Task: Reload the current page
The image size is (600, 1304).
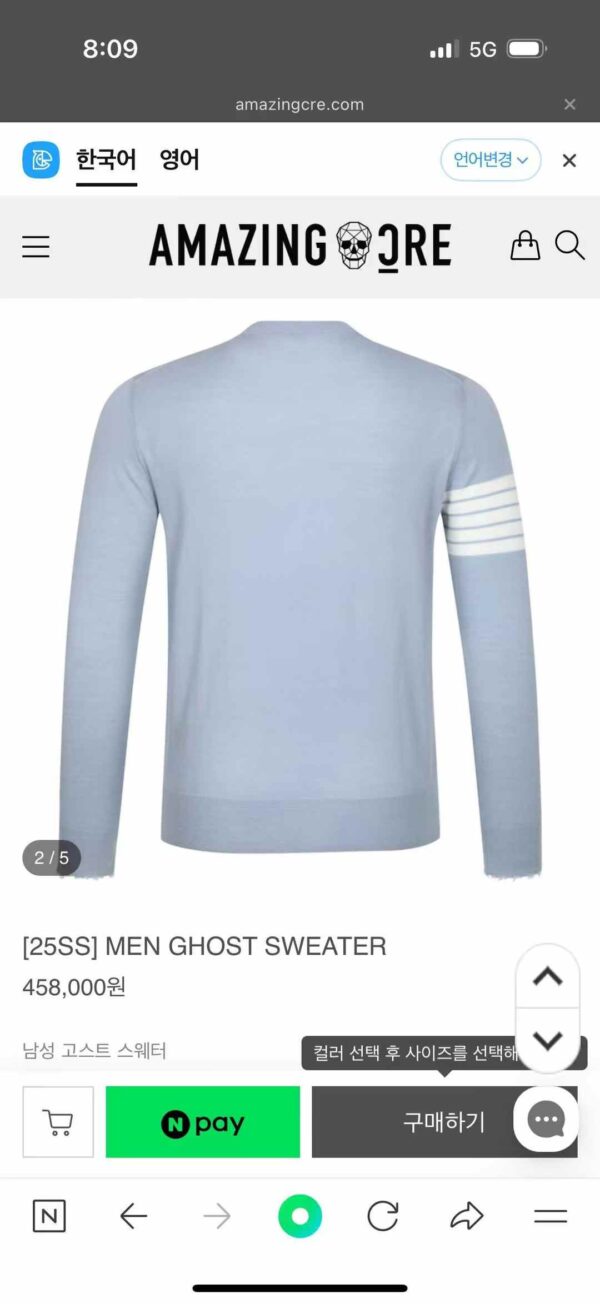Action: tap(383, 1216)
